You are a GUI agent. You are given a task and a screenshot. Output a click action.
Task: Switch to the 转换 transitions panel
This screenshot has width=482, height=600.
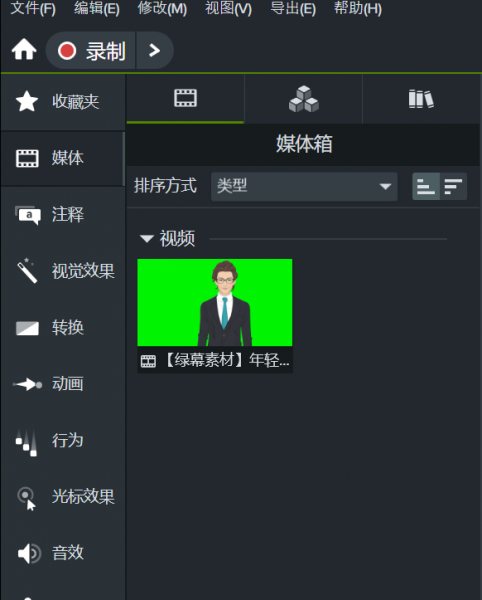coord(63,328)
